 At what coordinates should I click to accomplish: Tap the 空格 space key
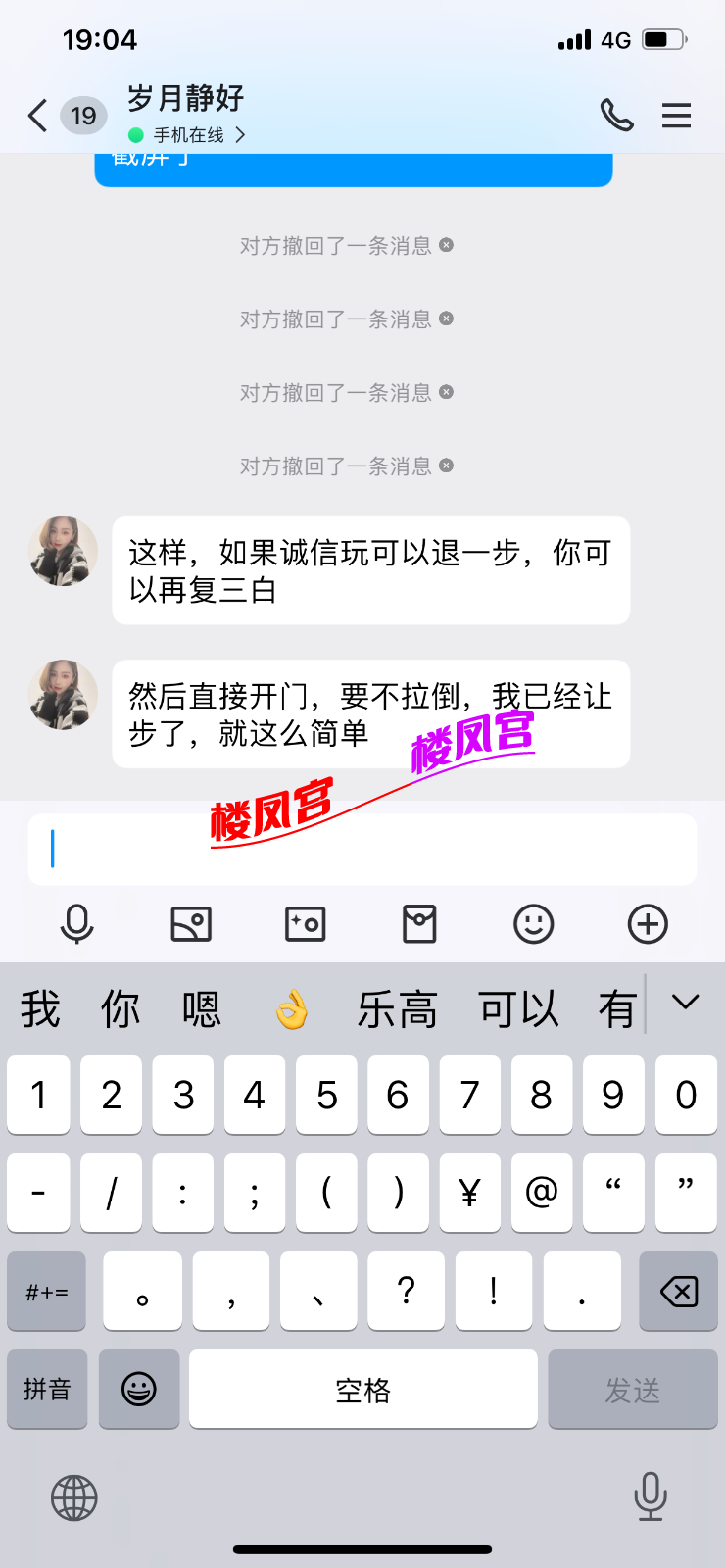[362, 1389]
